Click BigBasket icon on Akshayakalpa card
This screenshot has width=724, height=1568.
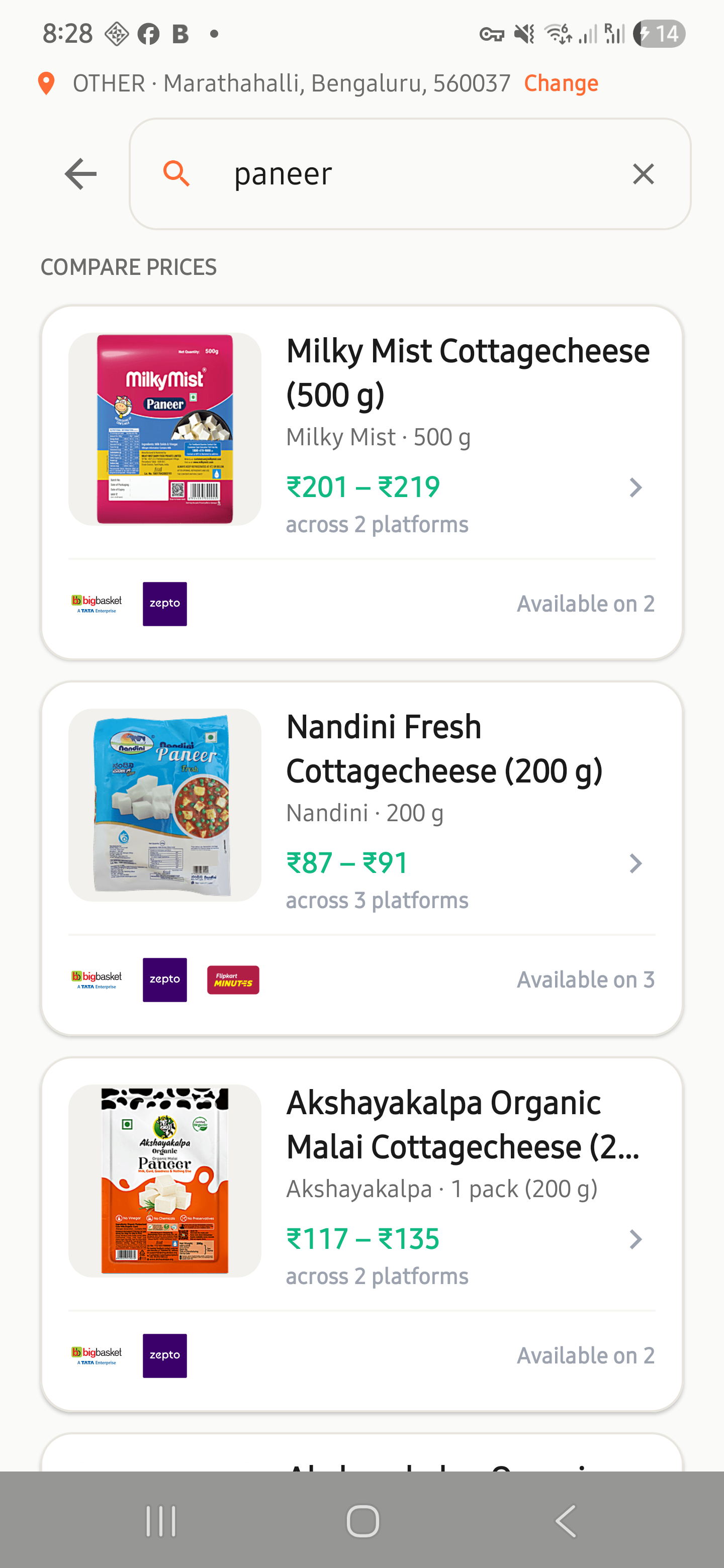click(96, 1355)
